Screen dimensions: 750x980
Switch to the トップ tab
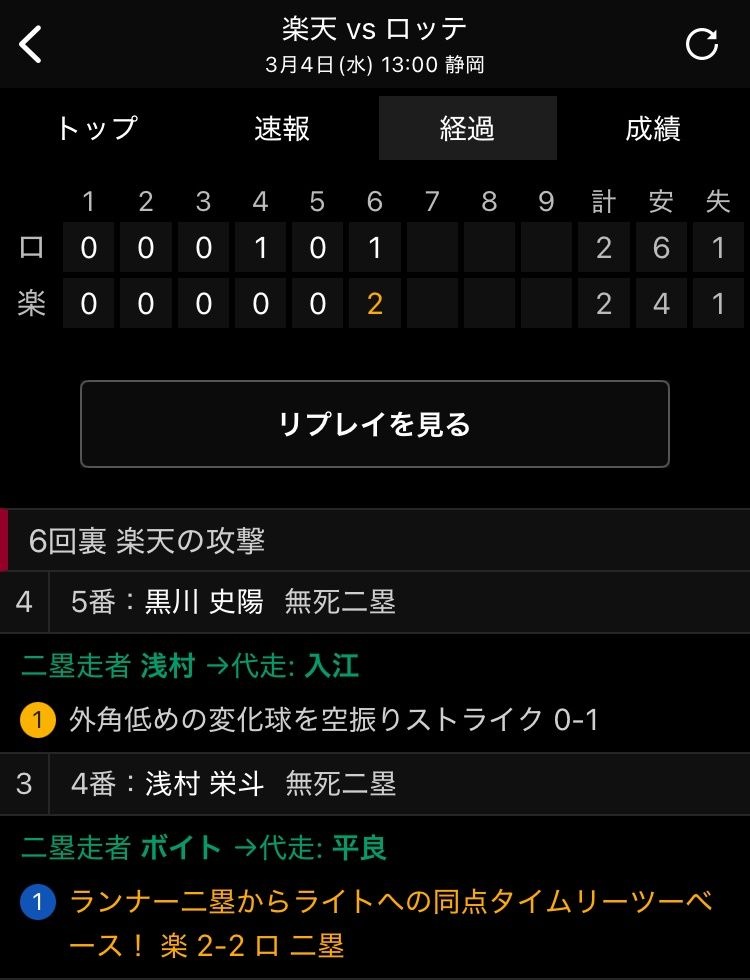[96, 128]
